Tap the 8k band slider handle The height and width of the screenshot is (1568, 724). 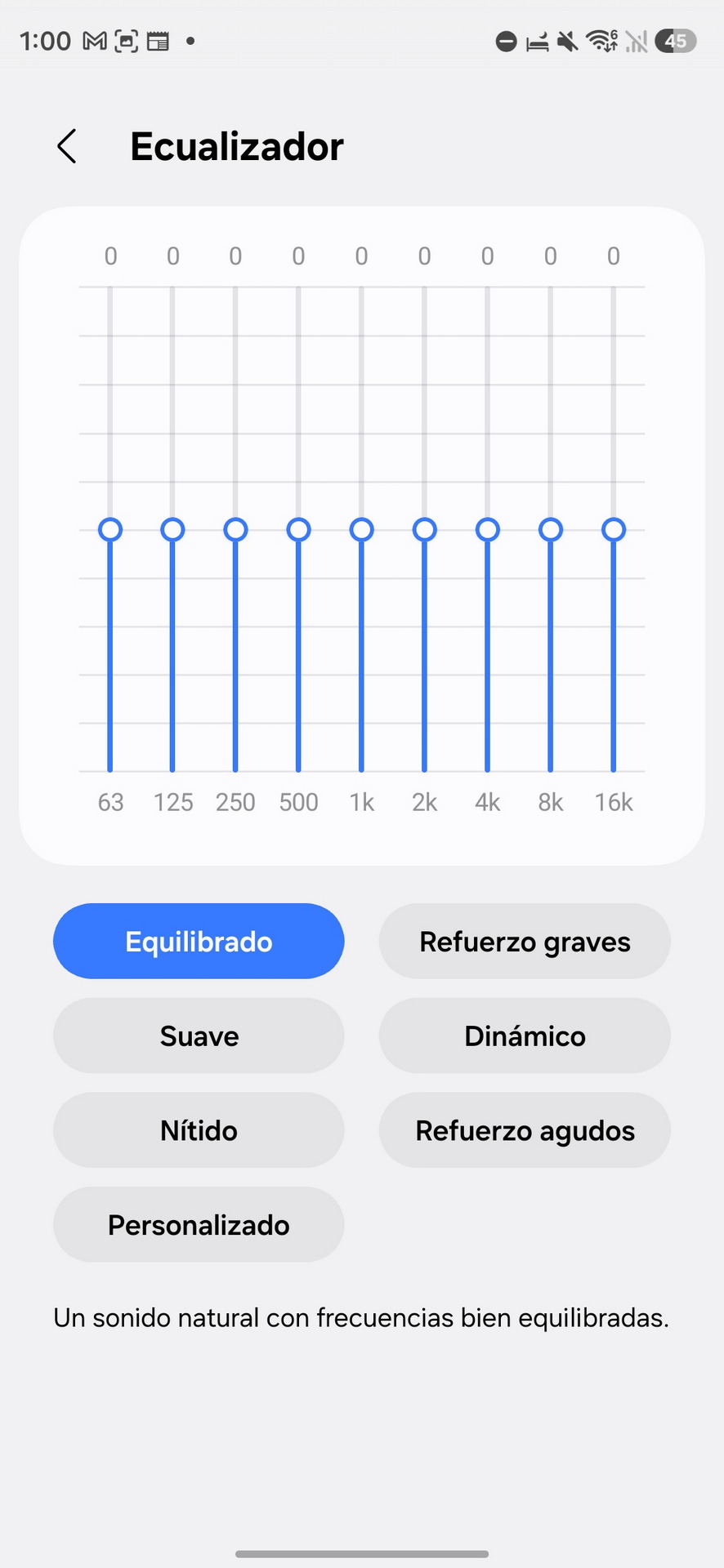pyautogui.click(x=551, y=530)
